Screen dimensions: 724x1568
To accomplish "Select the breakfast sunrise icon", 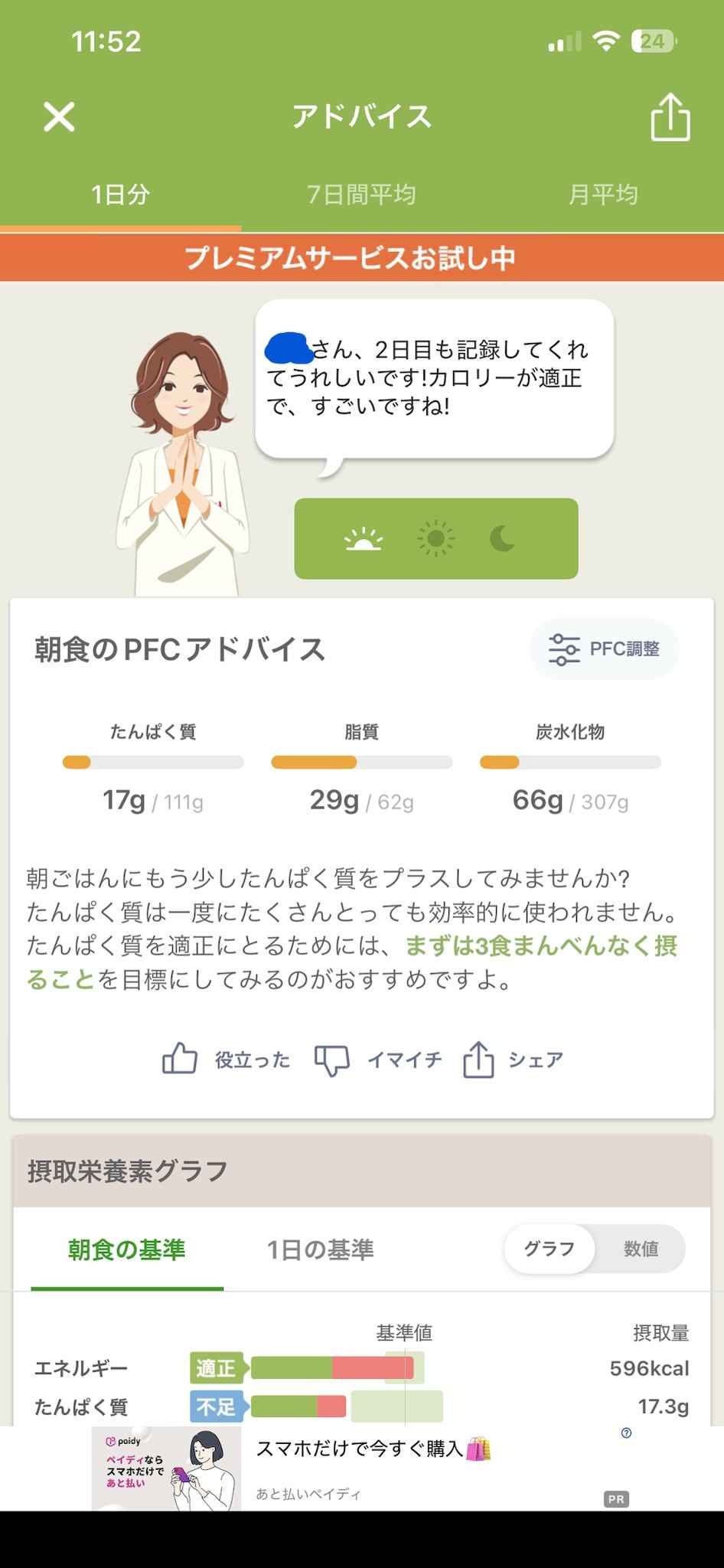I will (364, 539).
